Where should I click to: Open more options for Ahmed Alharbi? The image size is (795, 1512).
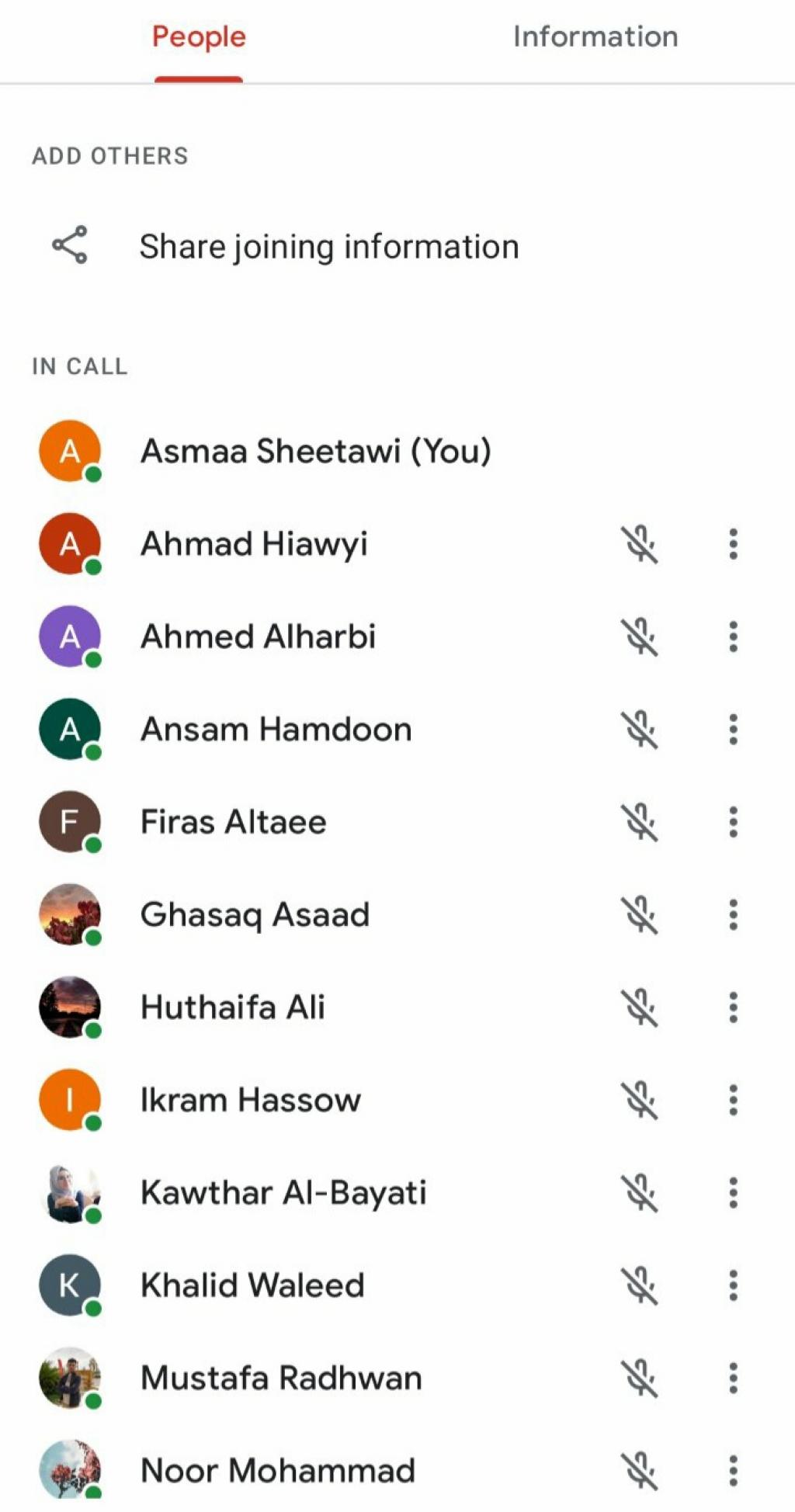click(x=732, y=636)
